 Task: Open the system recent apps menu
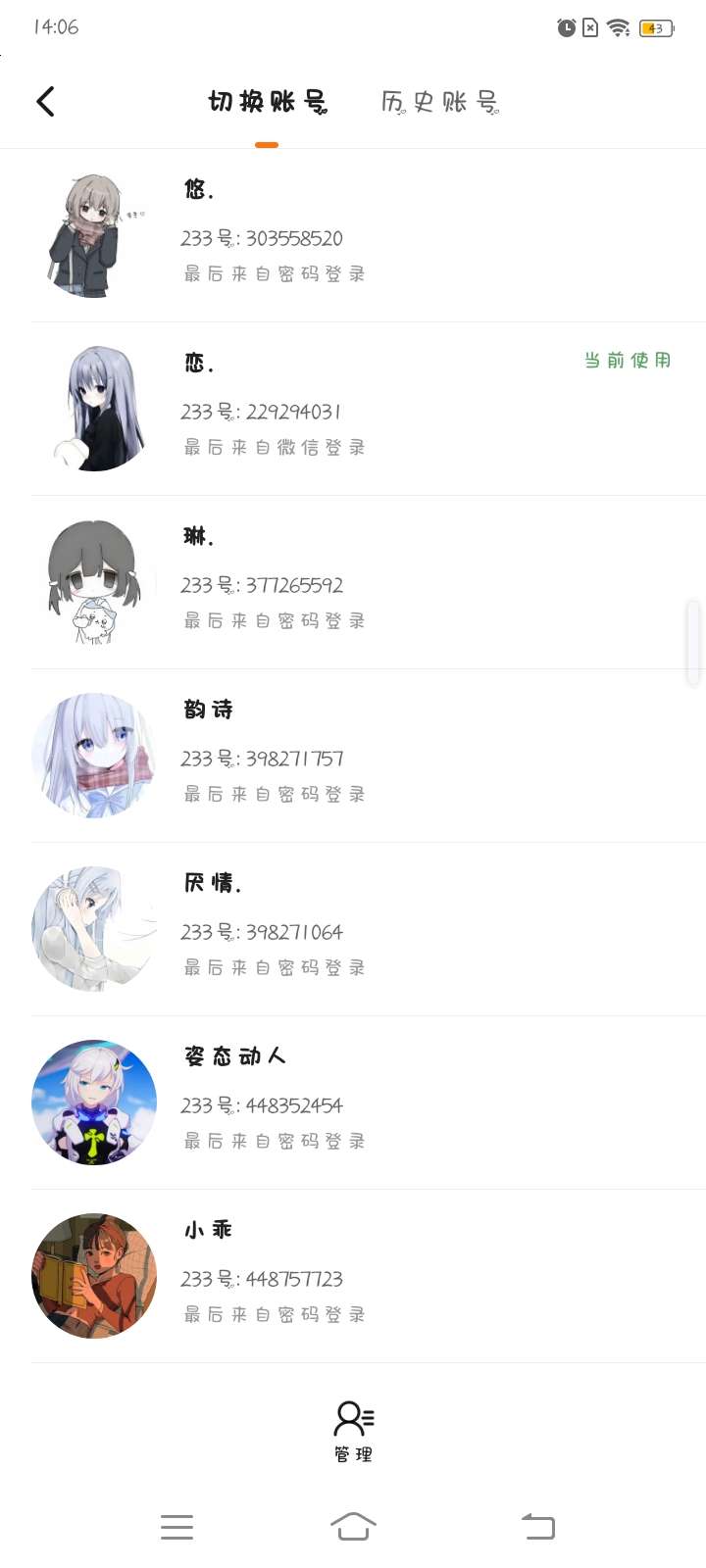[x=176, y=1526]
